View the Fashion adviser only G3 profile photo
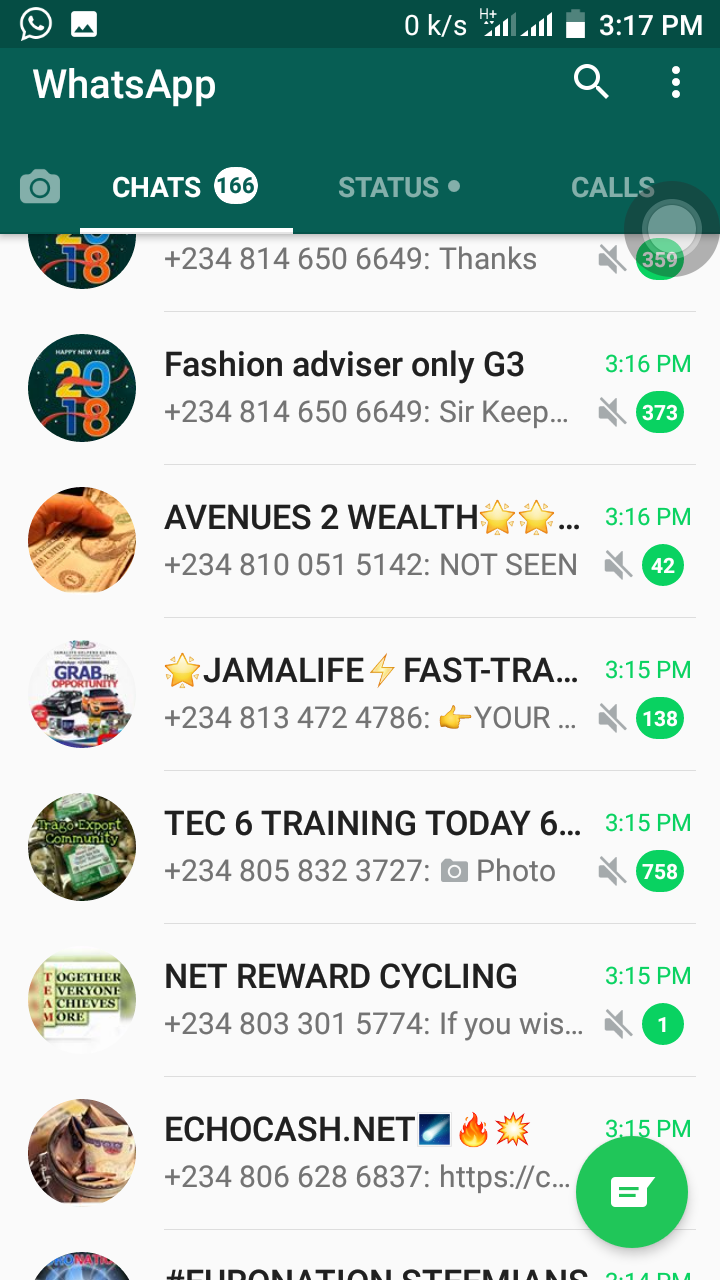 [82, 388]
